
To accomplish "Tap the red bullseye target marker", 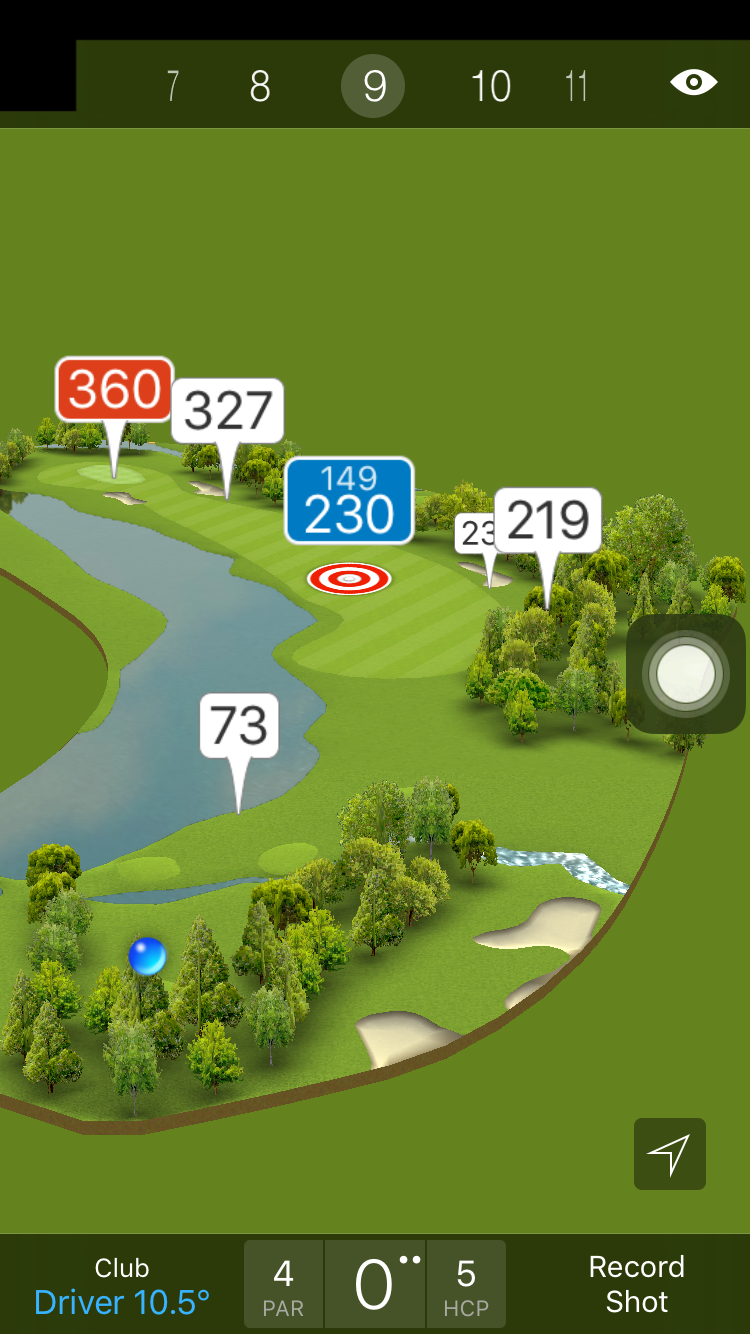I will (x=349, y=578).
